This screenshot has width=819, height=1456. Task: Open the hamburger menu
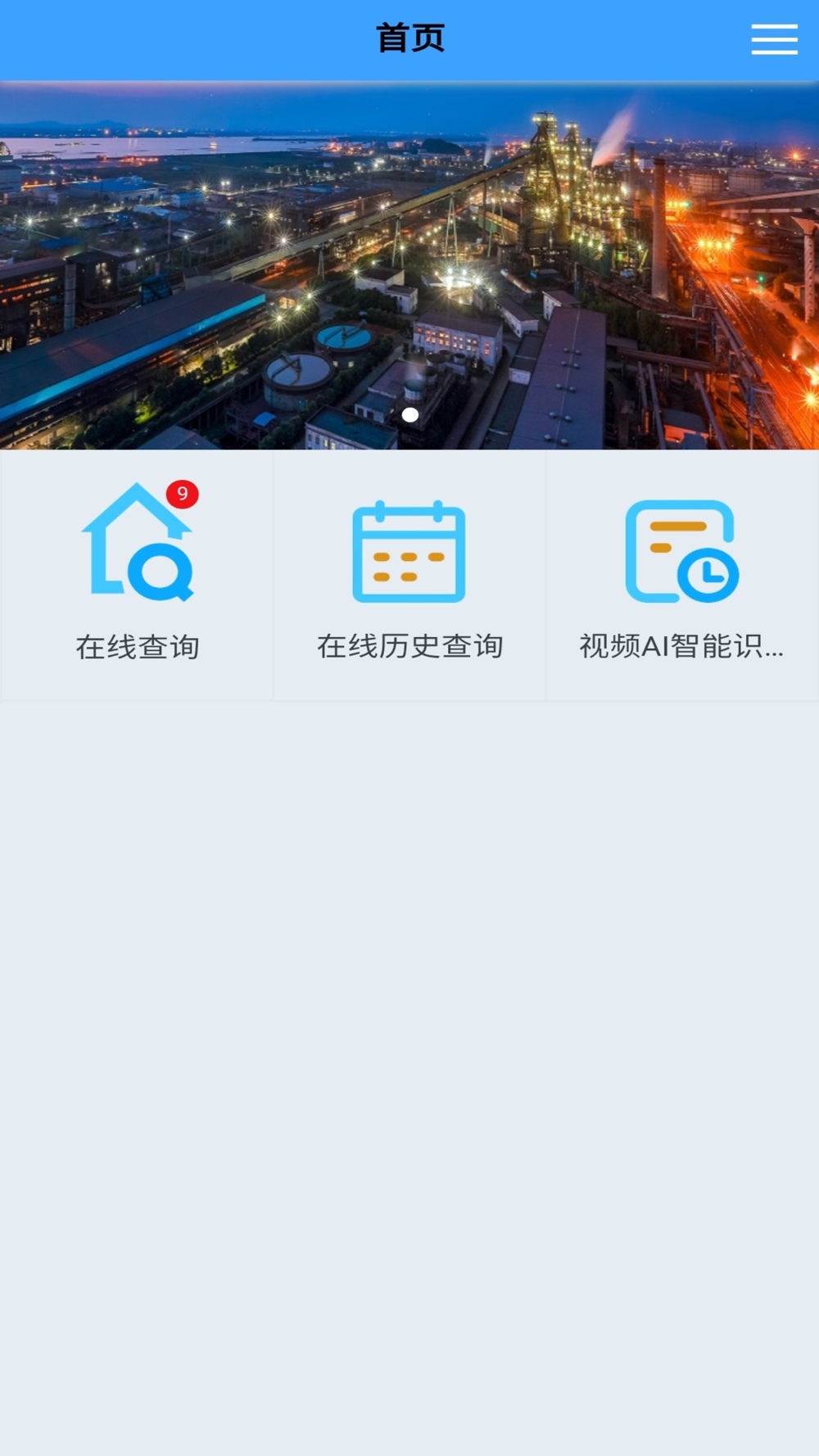tap(774, 39)
